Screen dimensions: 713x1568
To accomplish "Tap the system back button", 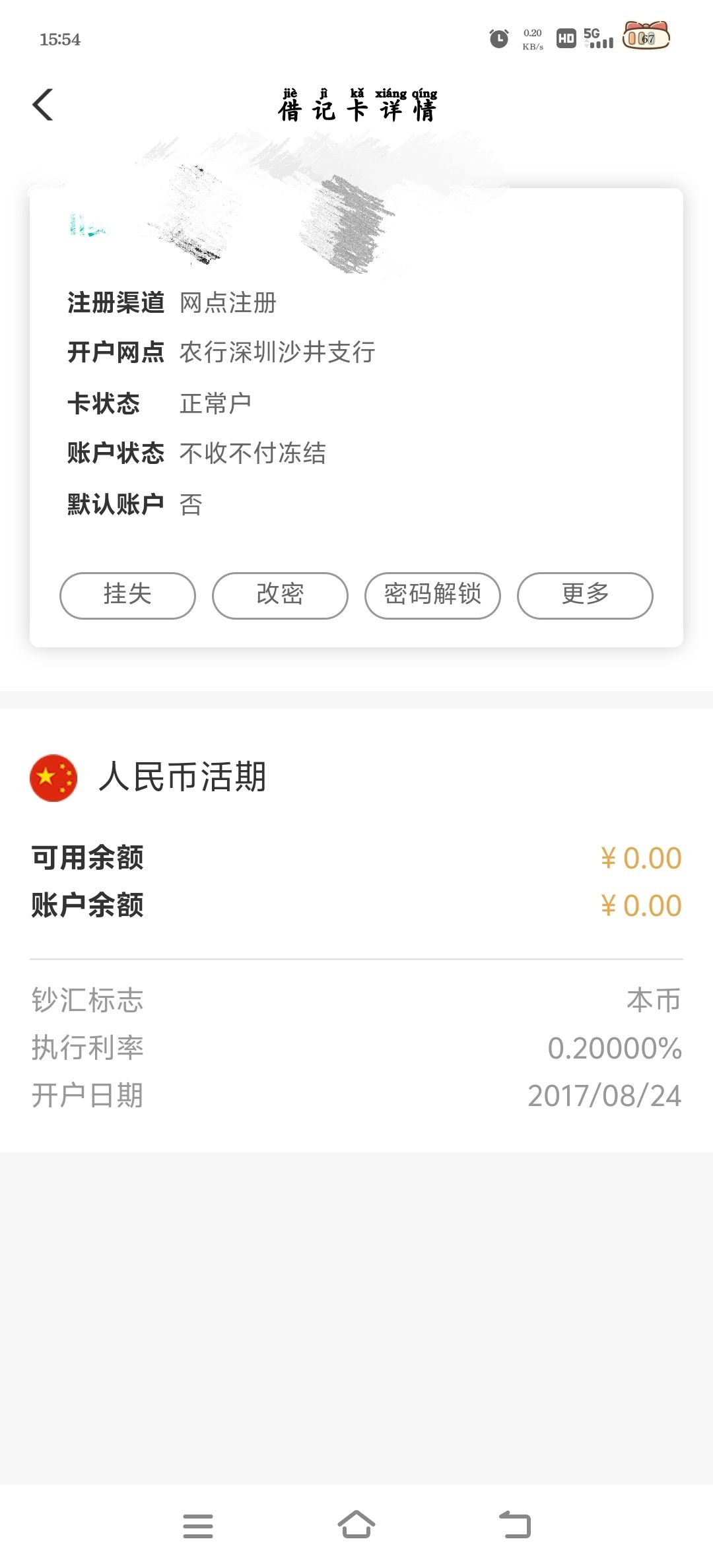I will 515,1525.
